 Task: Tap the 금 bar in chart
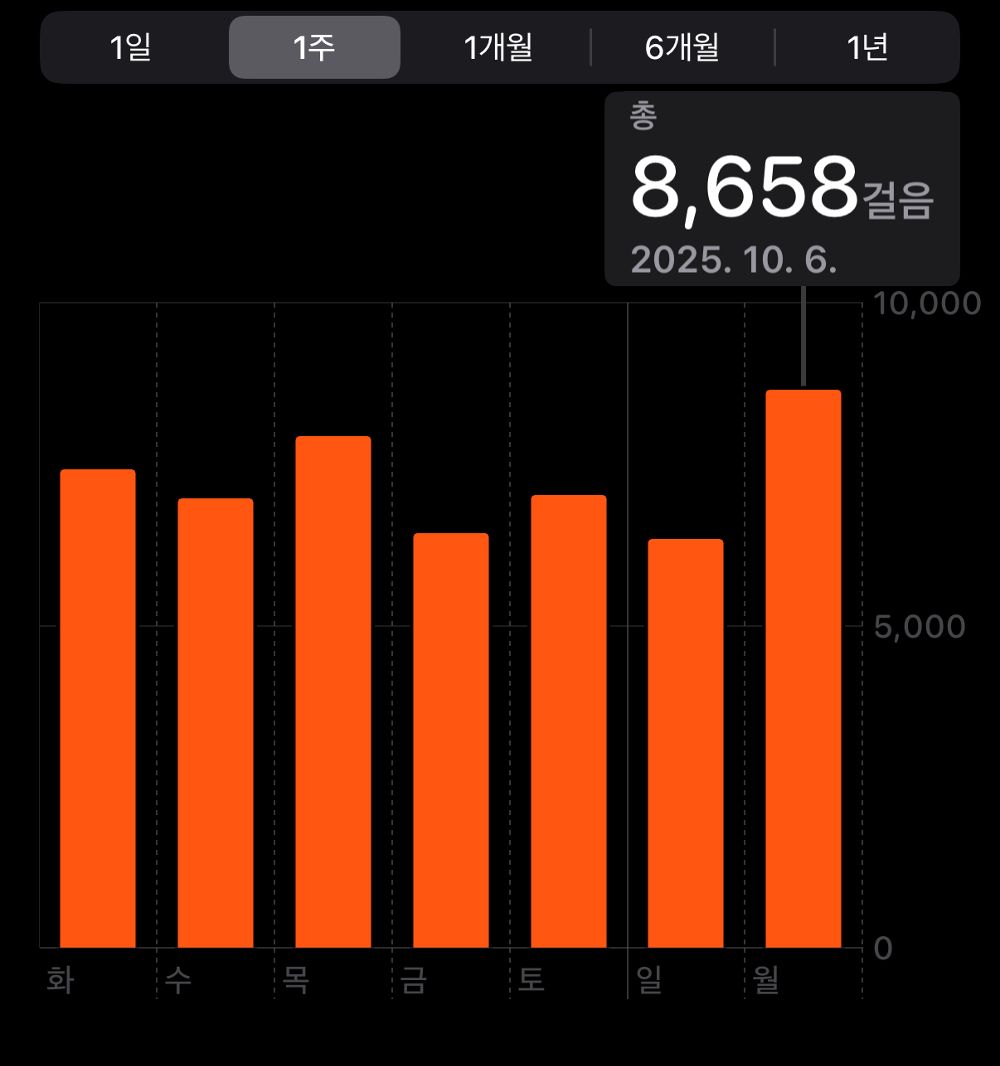(451, 740)
